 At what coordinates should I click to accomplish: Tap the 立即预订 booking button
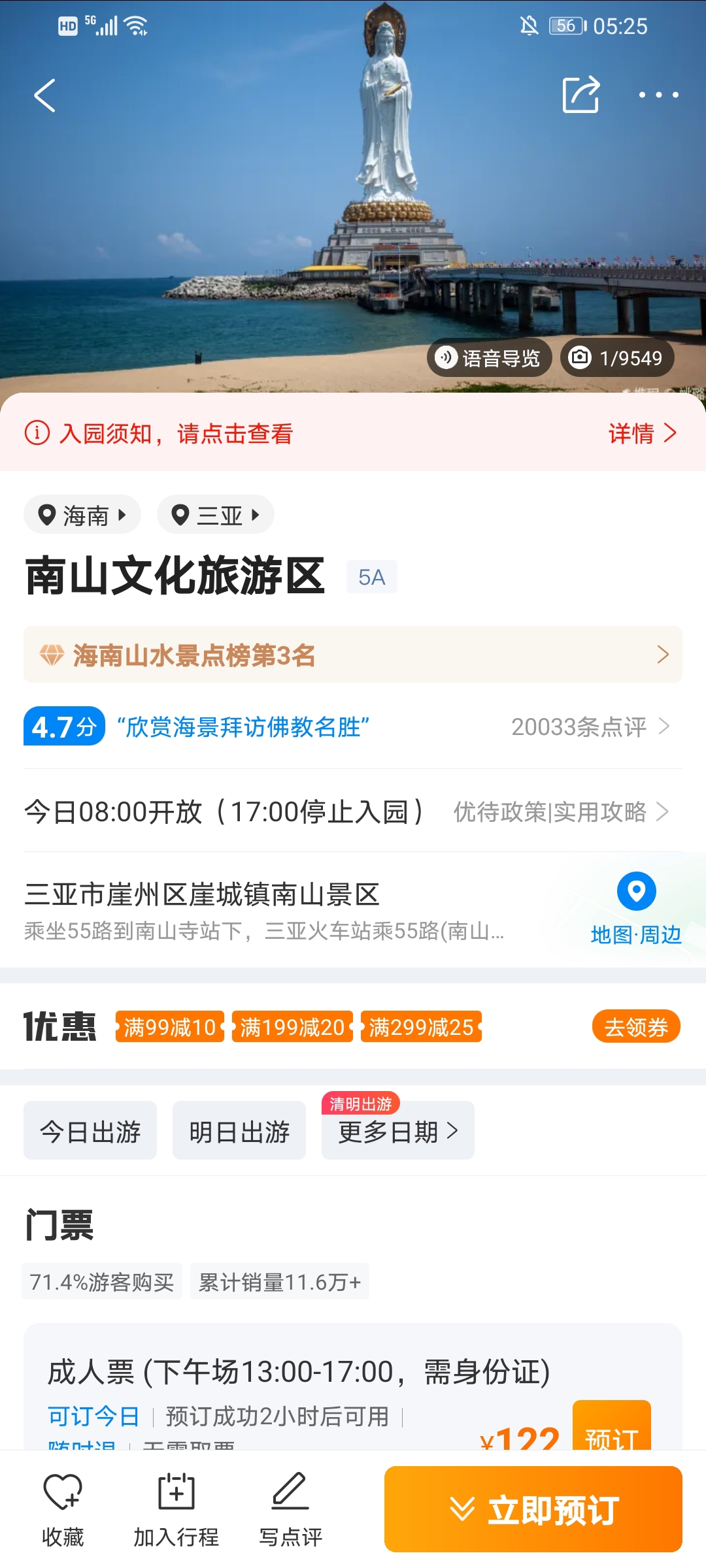pyautogui.click(x=533, y=1509)
